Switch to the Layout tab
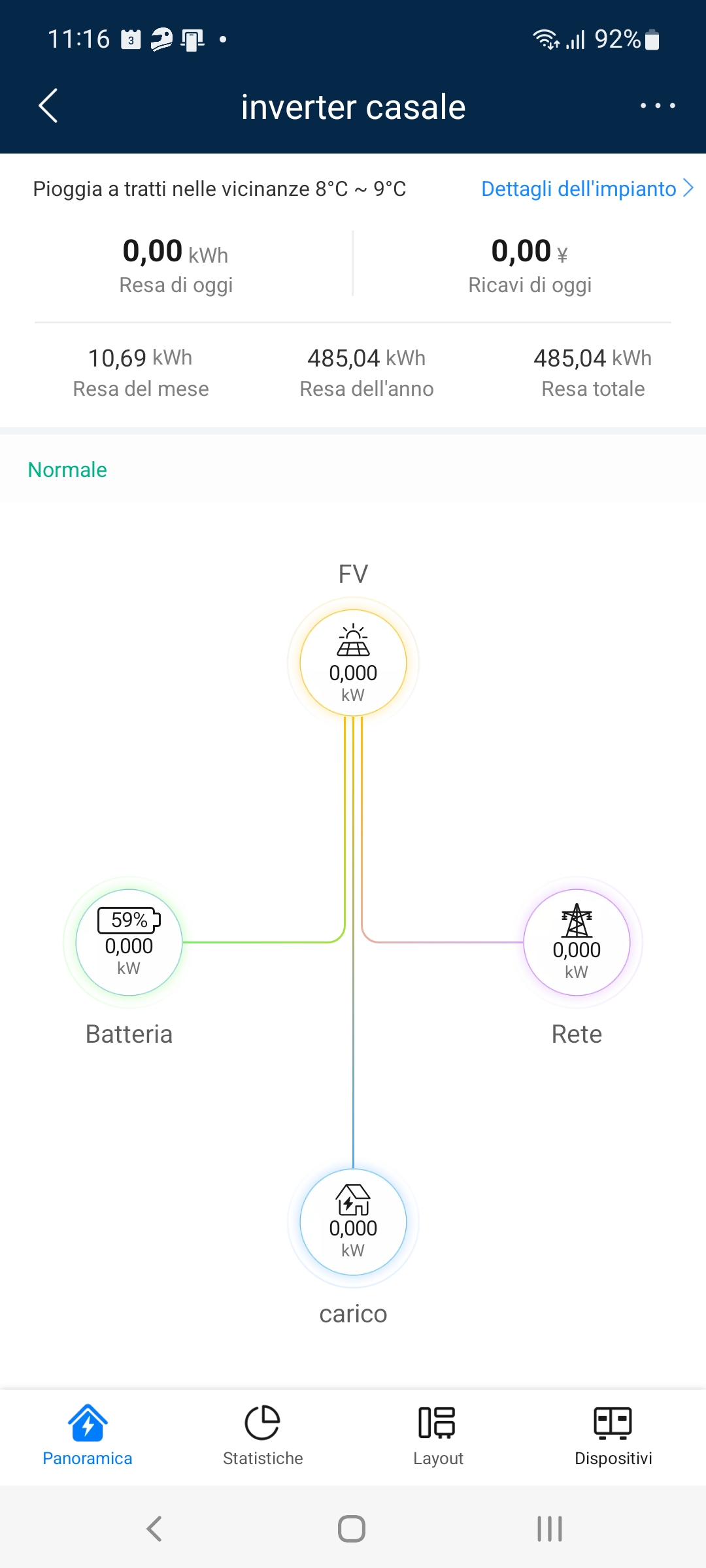 tap(438, 1436)
